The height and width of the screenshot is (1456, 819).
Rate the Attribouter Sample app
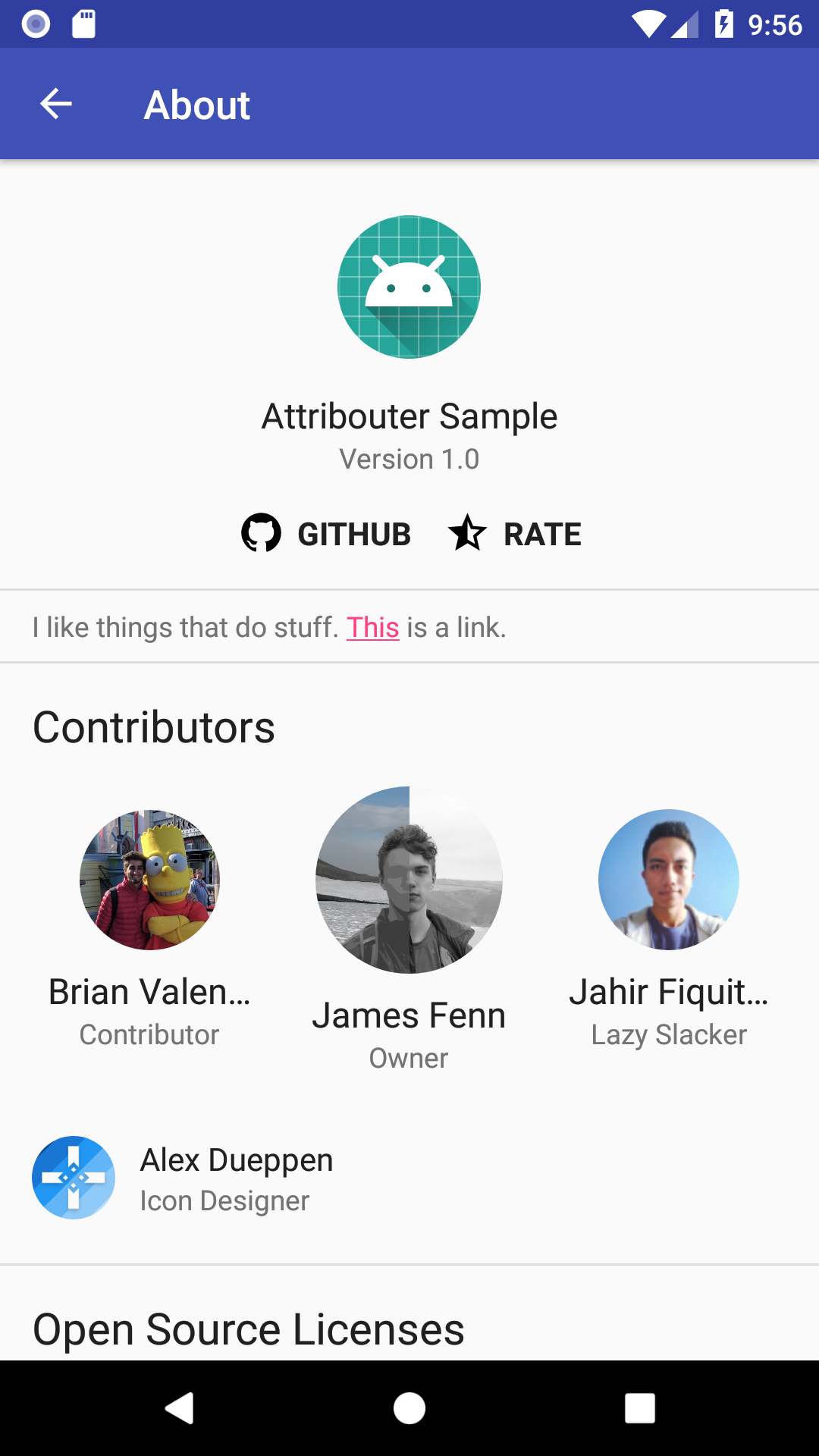(x=516, y=534)
